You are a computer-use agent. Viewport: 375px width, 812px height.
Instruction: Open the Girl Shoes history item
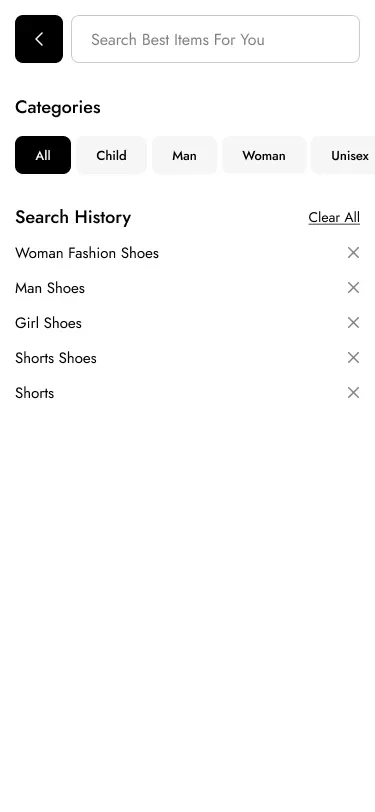pyautogui.click(x=48, y=323)
